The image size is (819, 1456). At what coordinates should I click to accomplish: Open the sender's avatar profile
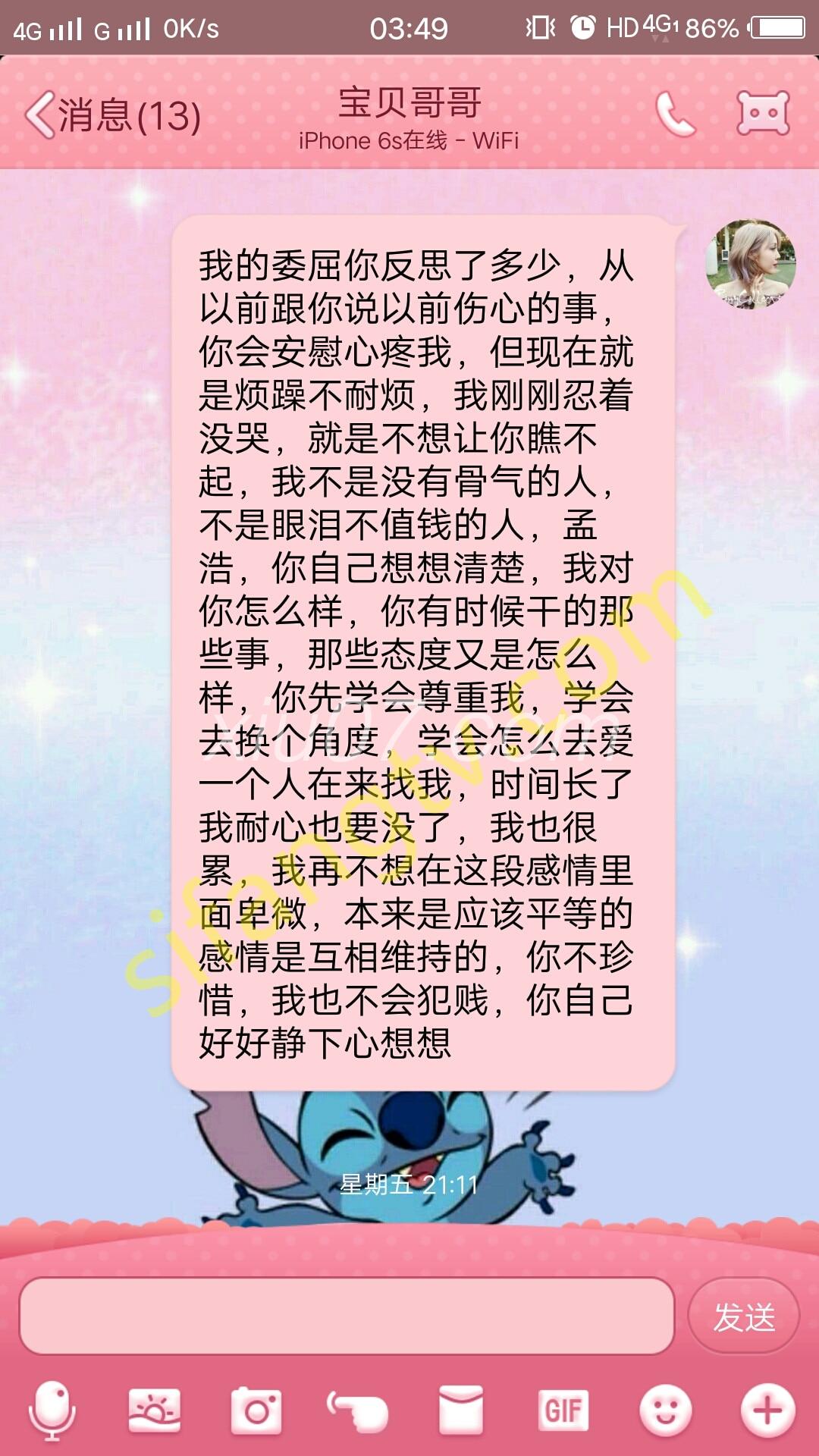(x=751, y=265)
